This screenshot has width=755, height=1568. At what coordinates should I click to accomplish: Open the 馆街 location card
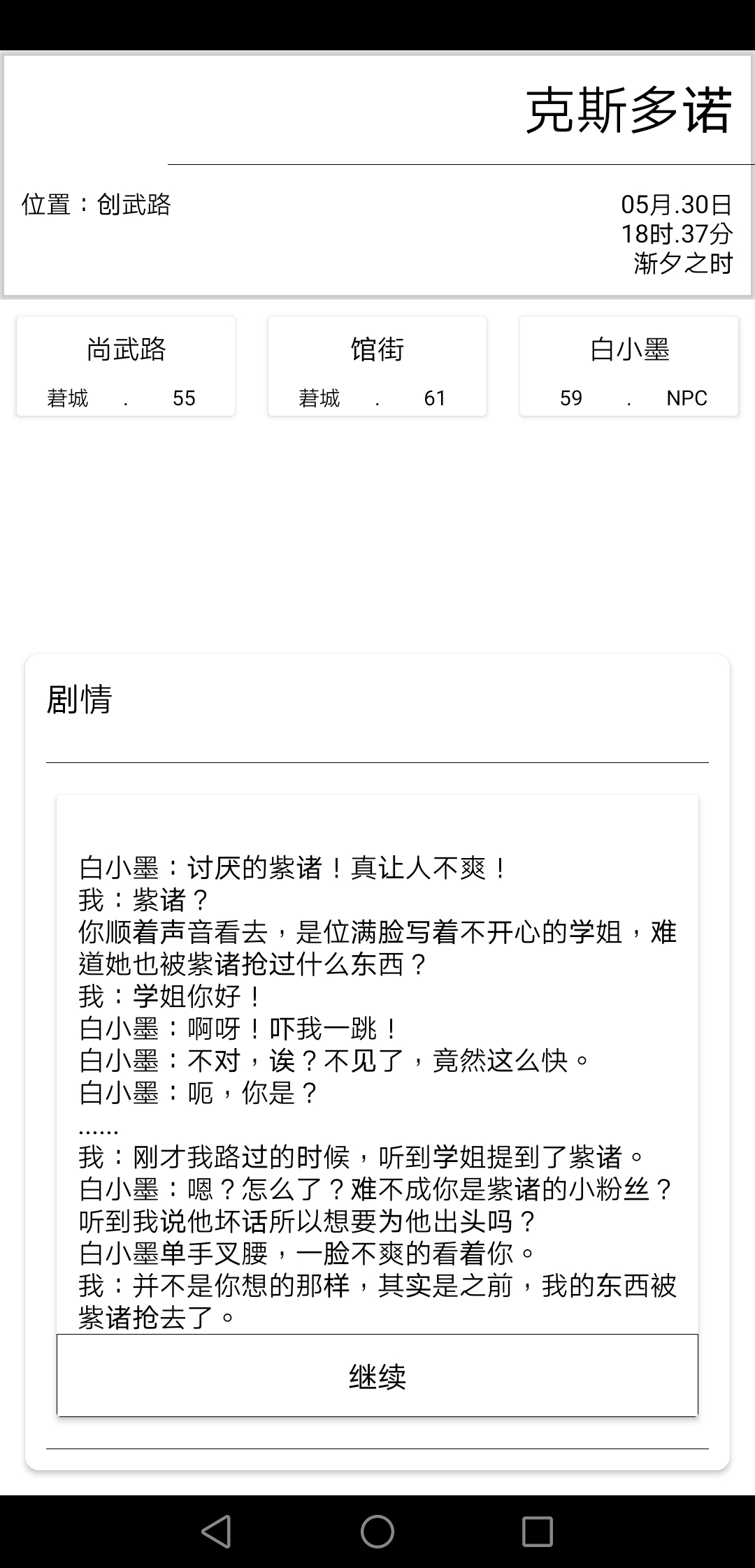click(377, 366)
